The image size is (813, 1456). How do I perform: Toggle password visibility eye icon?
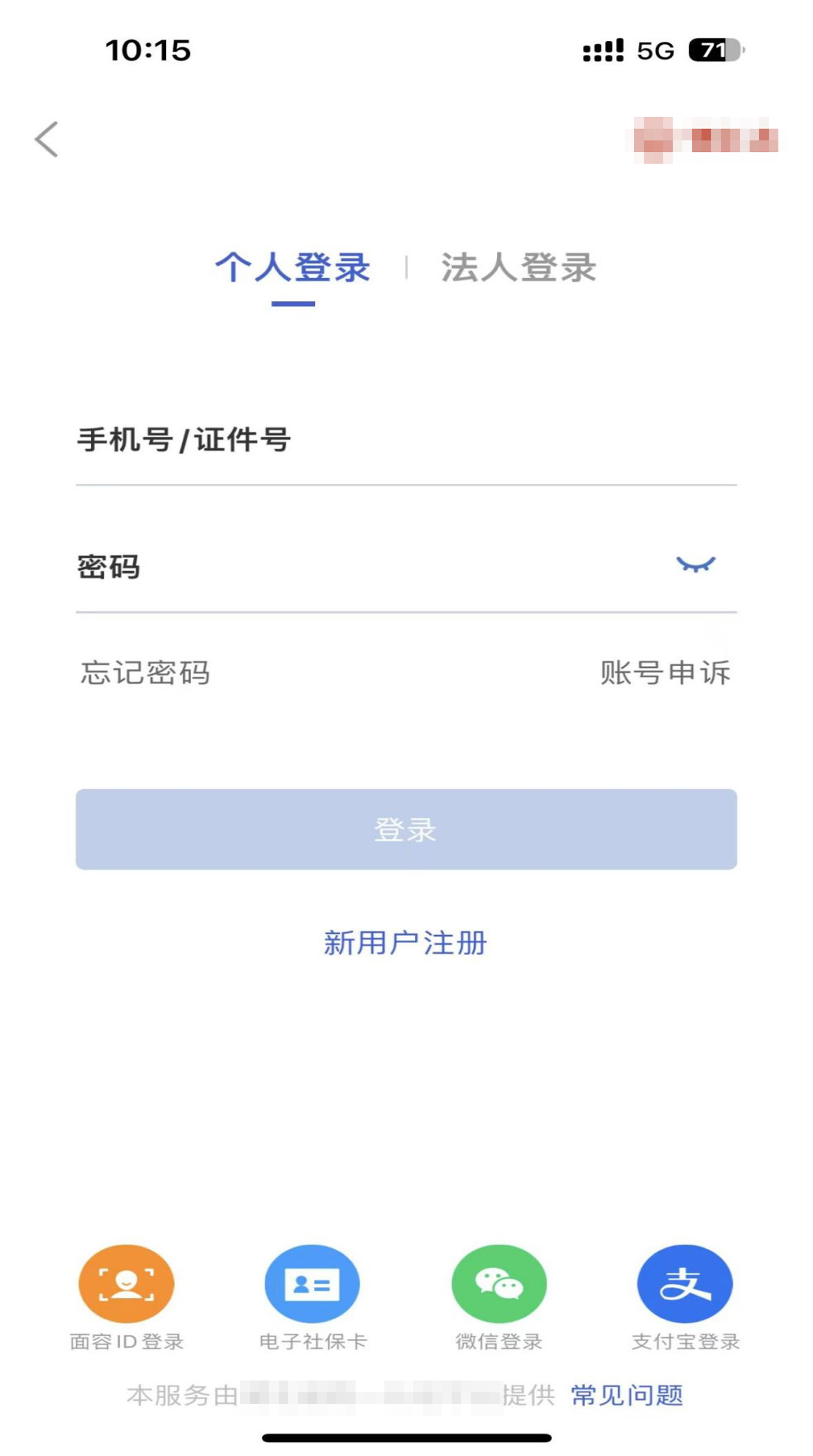(695, 564)
